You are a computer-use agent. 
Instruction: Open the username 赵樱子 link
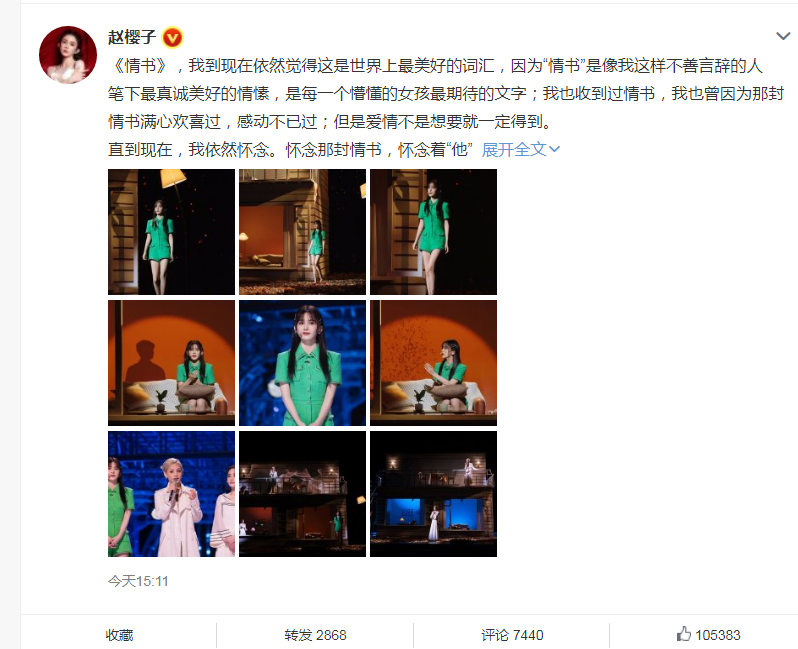pyautogui.click(x=132, y=38)
